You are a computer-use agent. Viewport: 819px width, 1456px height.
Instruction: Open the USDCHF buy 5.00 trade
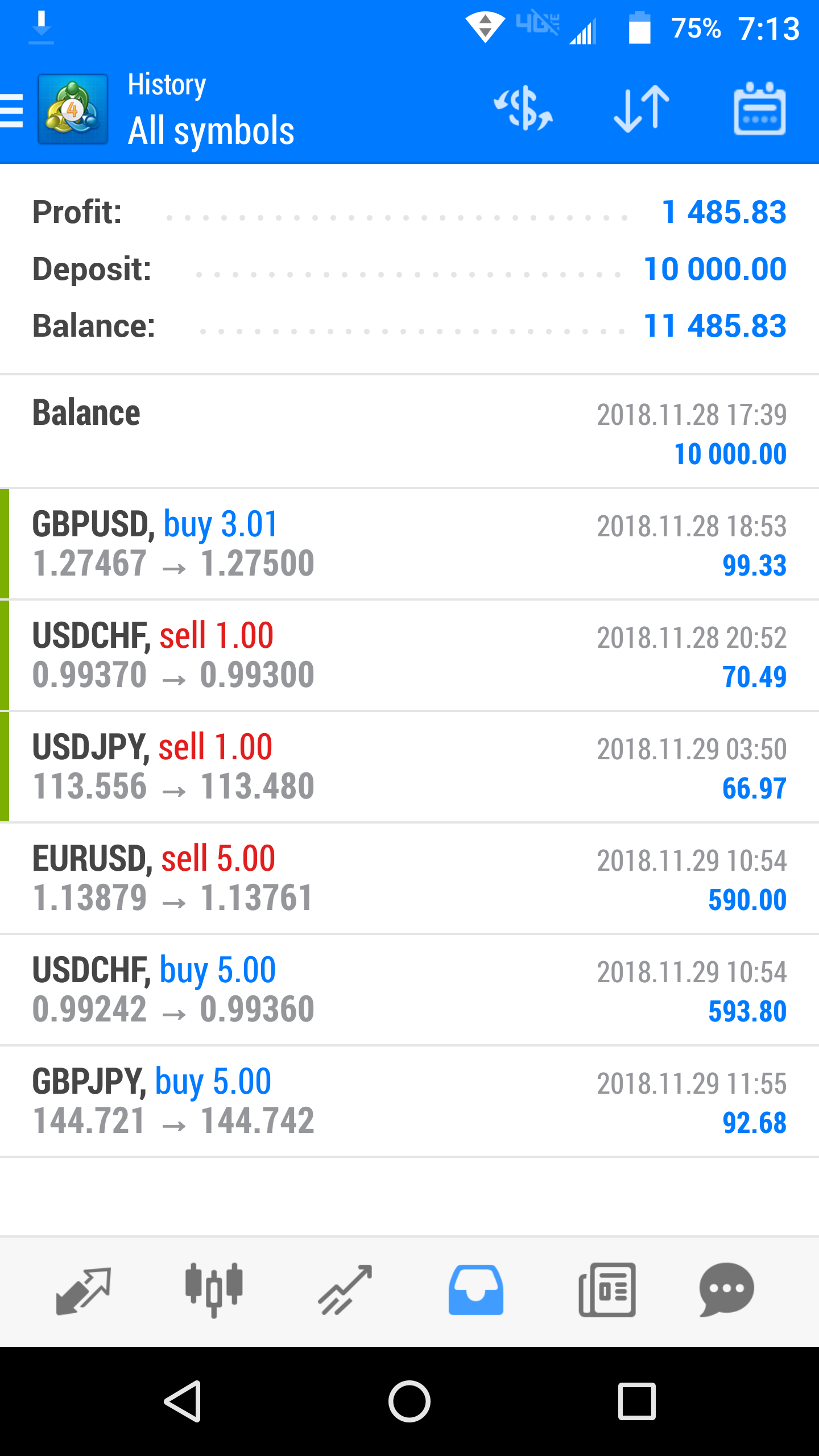click(x=409, y=990)
